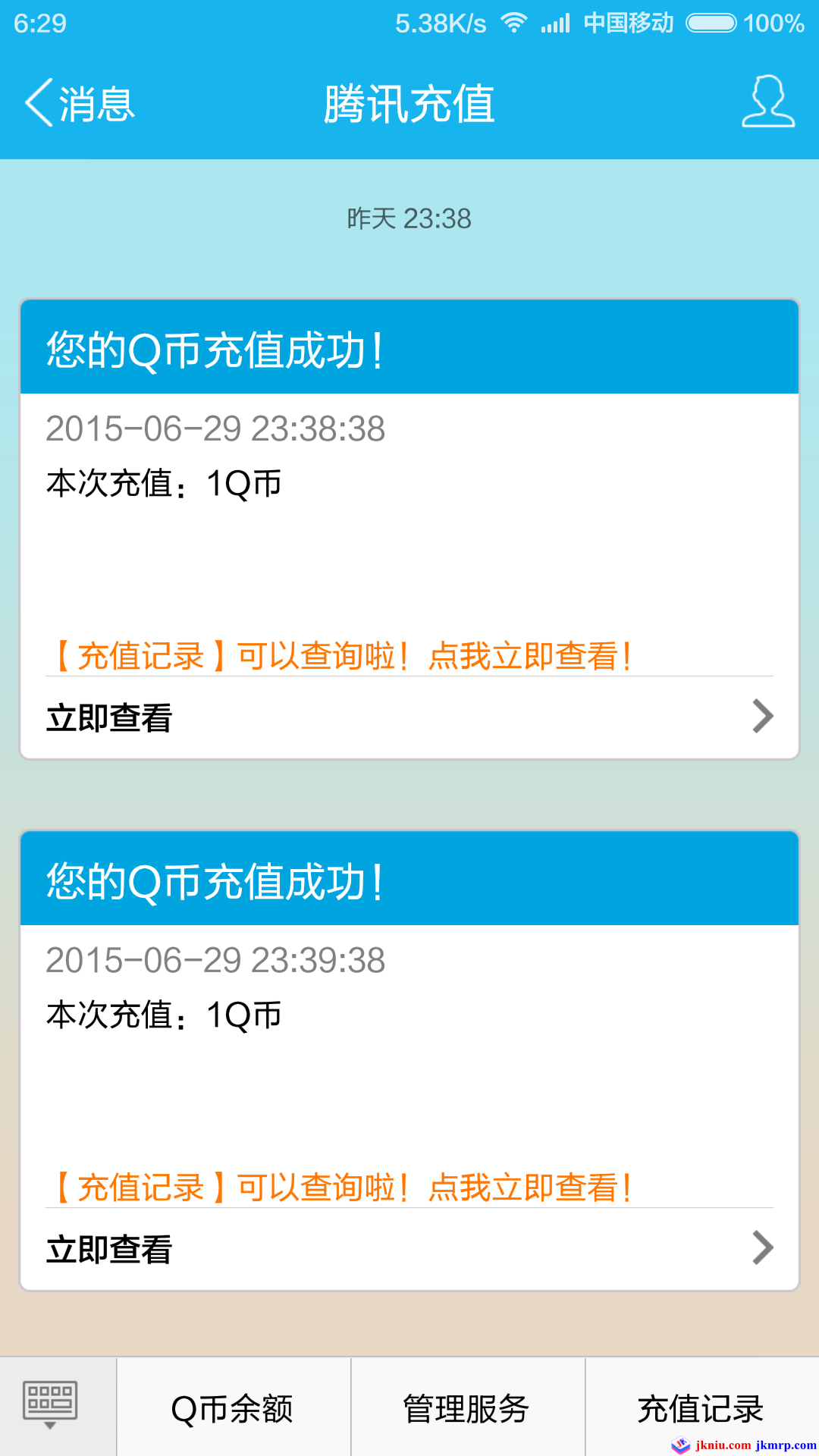Switch to keyboard input mode
Viewport: 819px width, 1456px height.
point(51,1407)
